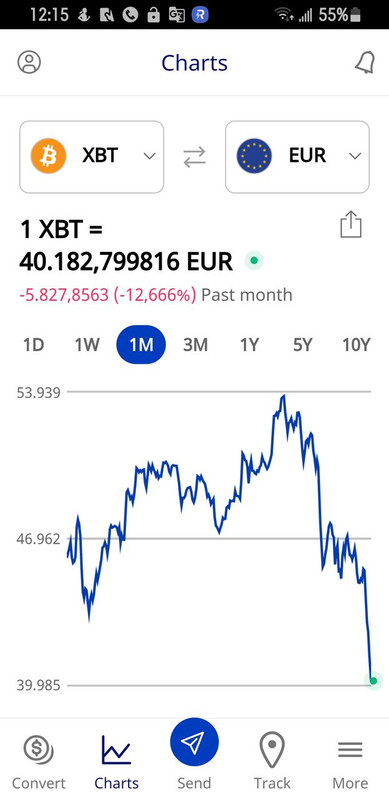Show the 10Y chart range
The width and height of the screenshot is (389, 800).
356,345
